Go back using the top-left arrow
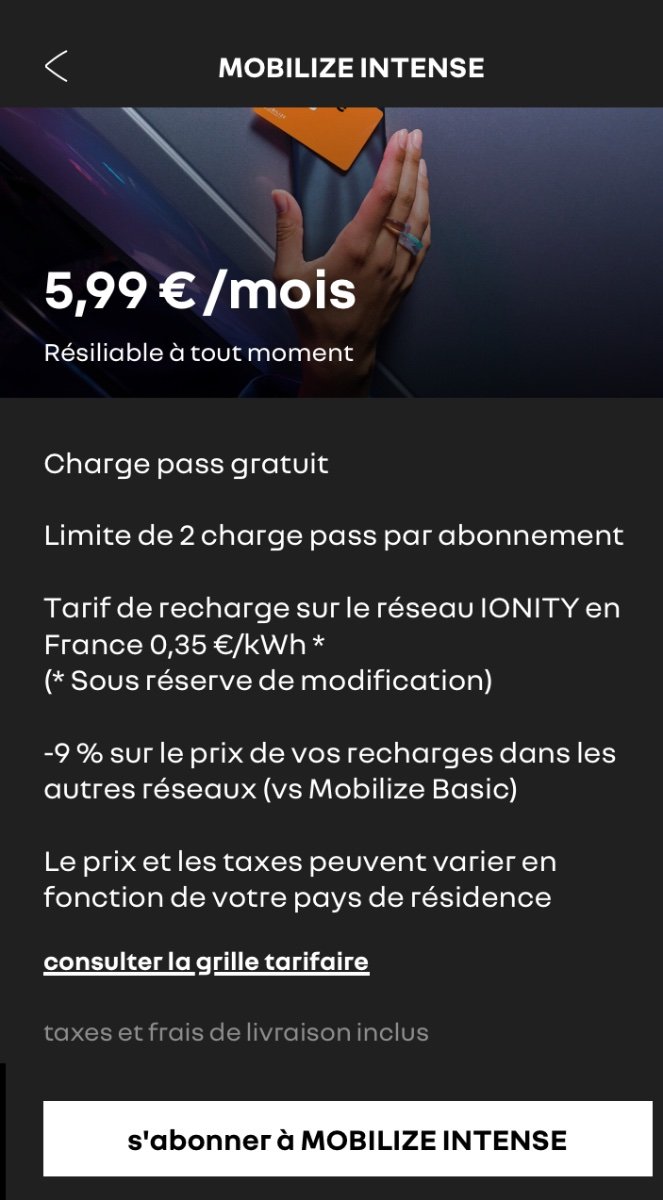Image resolution: width=663 pixels, height=1200 pixels. 56,67
